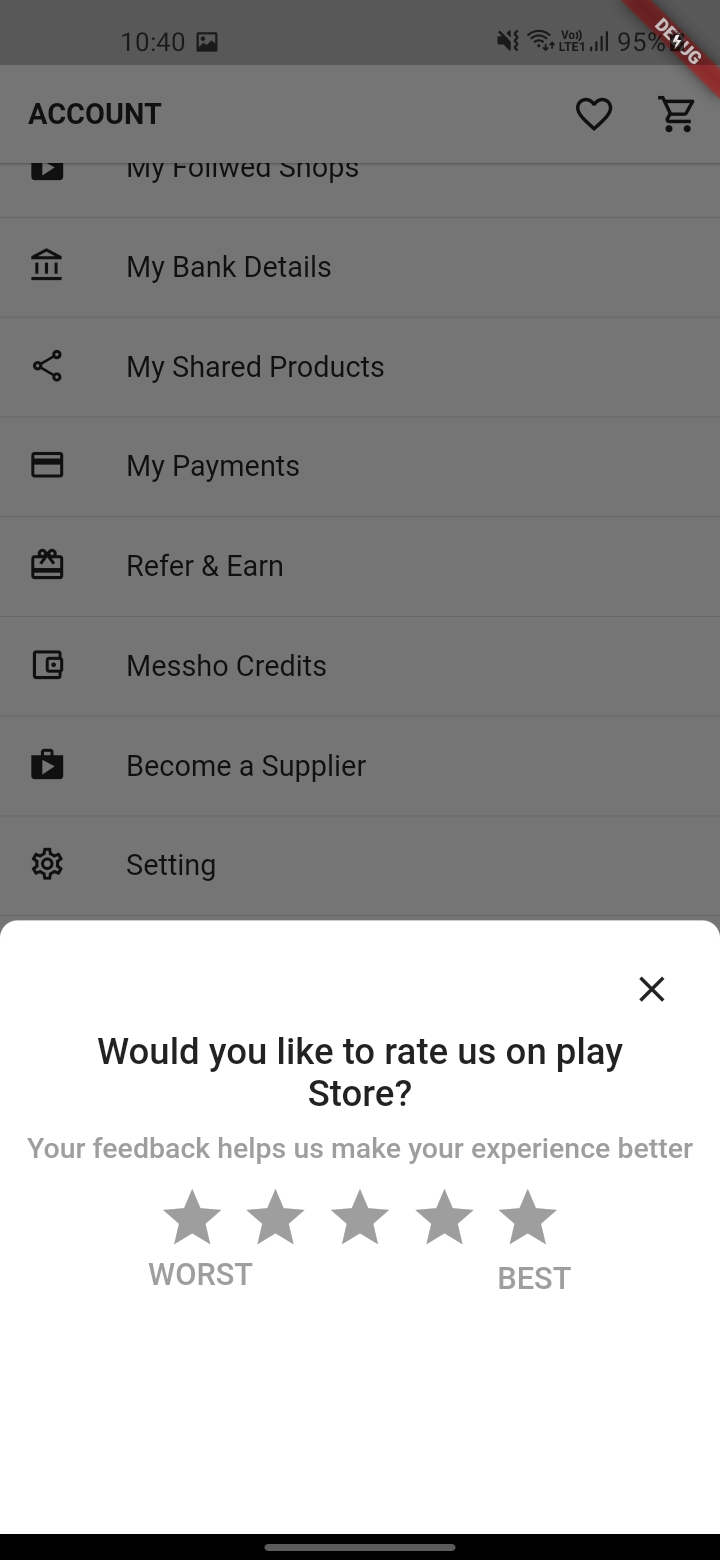The width and height of the screenshot is (720, 1560).
Task: Open the Become a Supplier entry
Action: (245, 765)
